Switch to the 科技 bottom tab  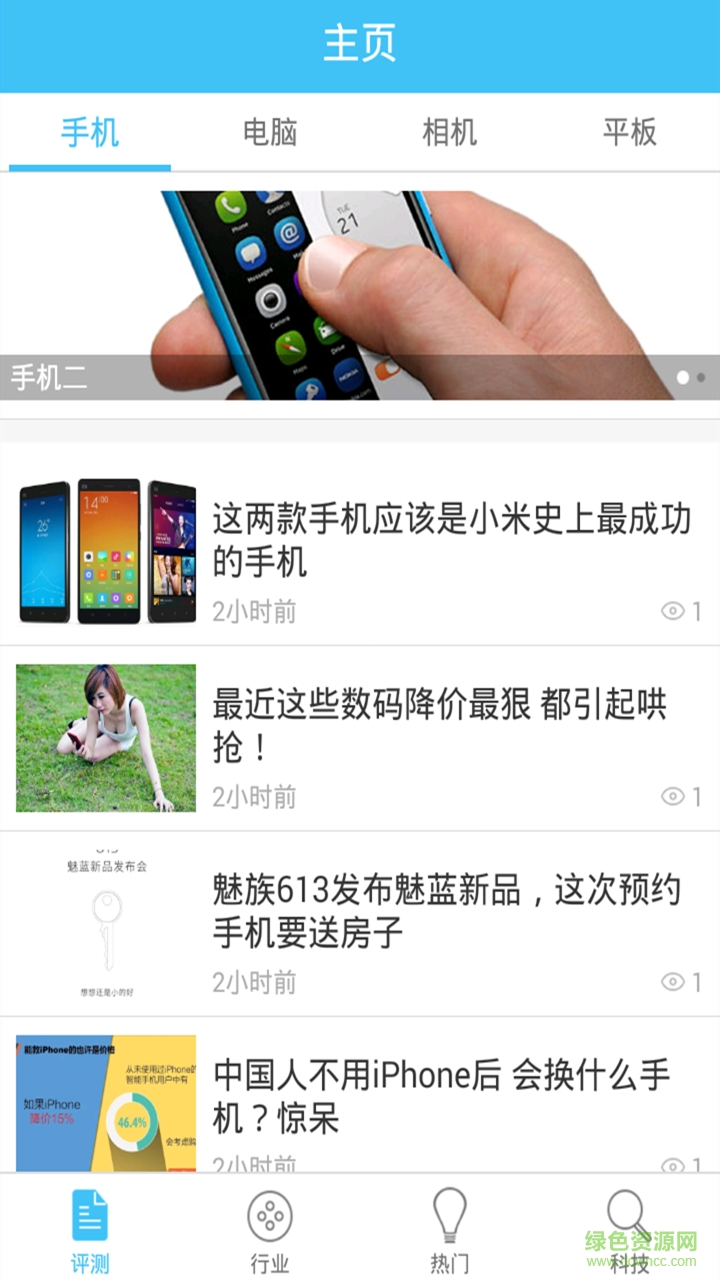click(x=630, y=1231)
